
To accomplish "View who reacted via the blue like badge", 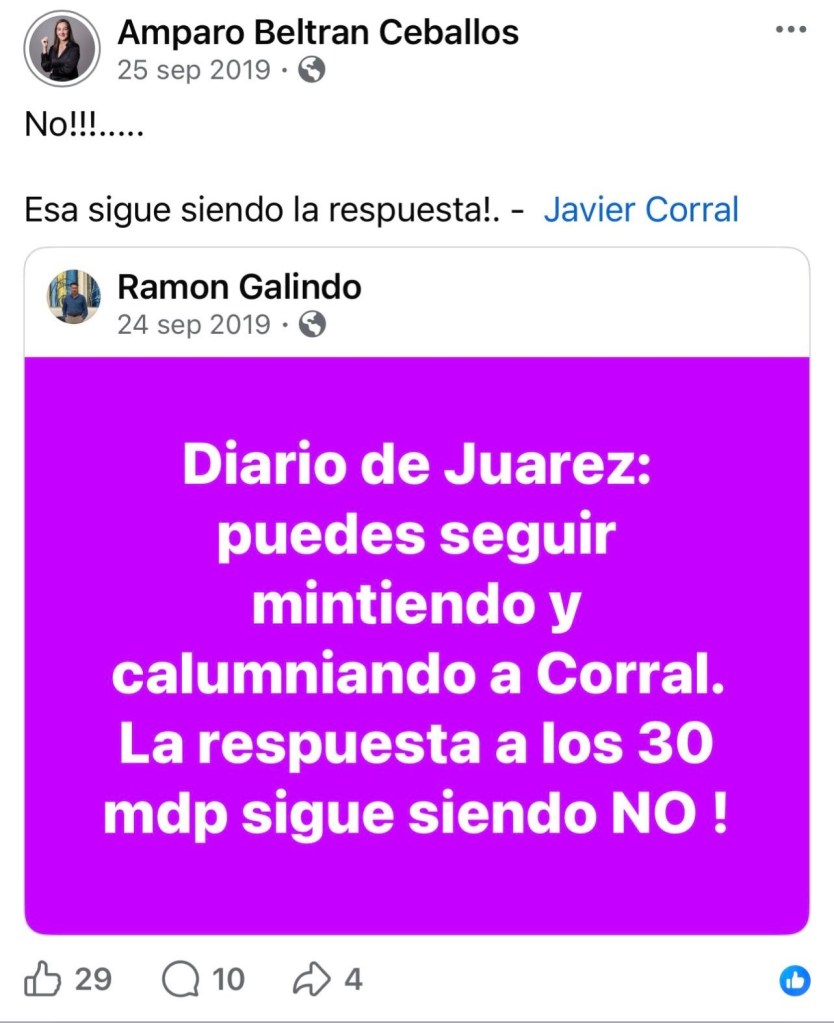I will pyautogui.click(x=795, y=980).
